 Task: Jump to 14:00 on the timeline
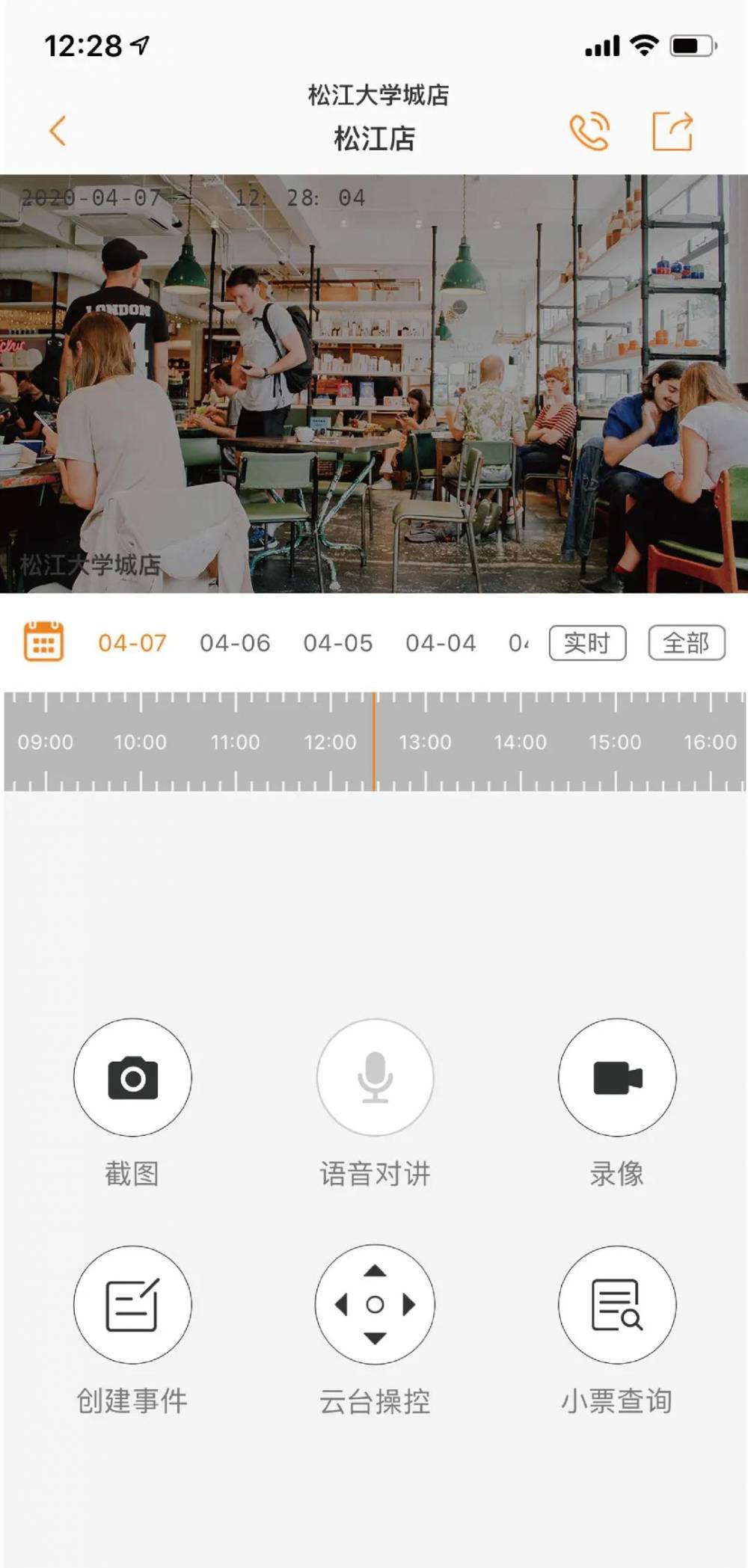520,741
